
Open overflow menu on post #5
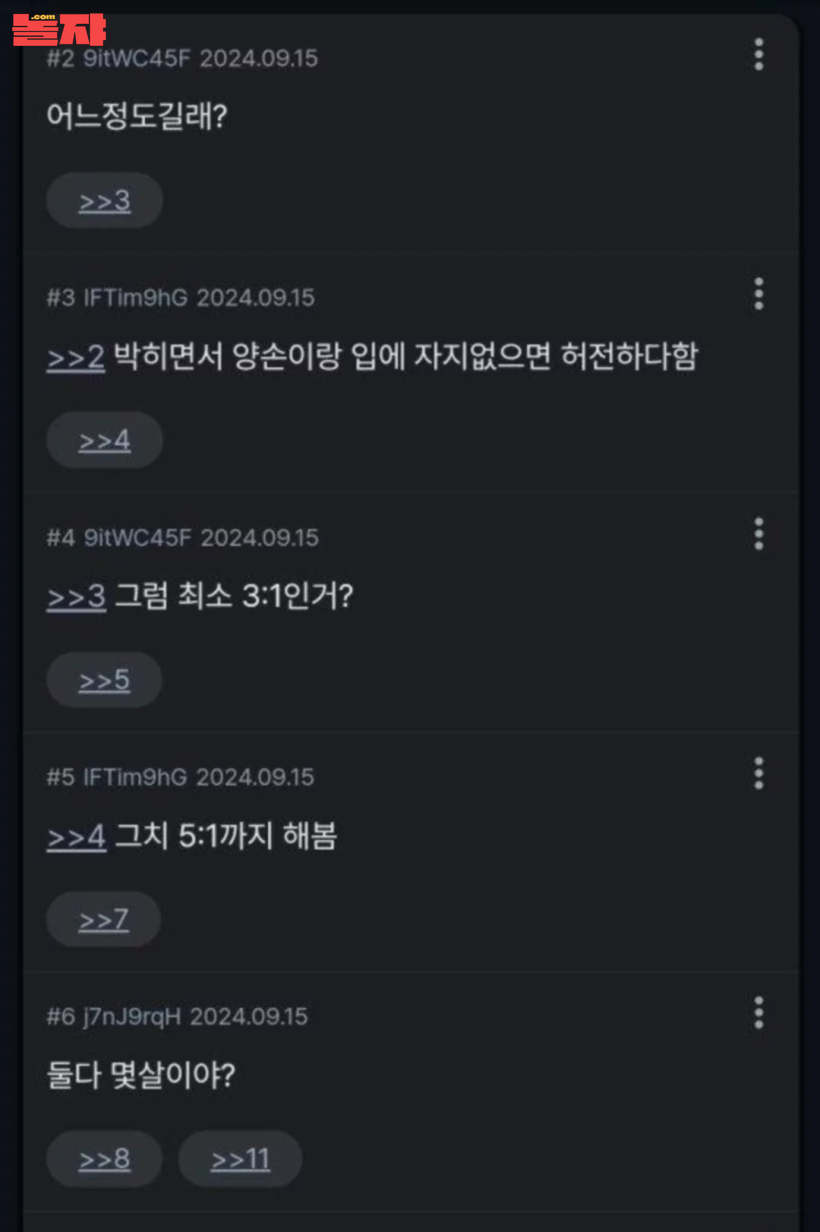[758, 773]
